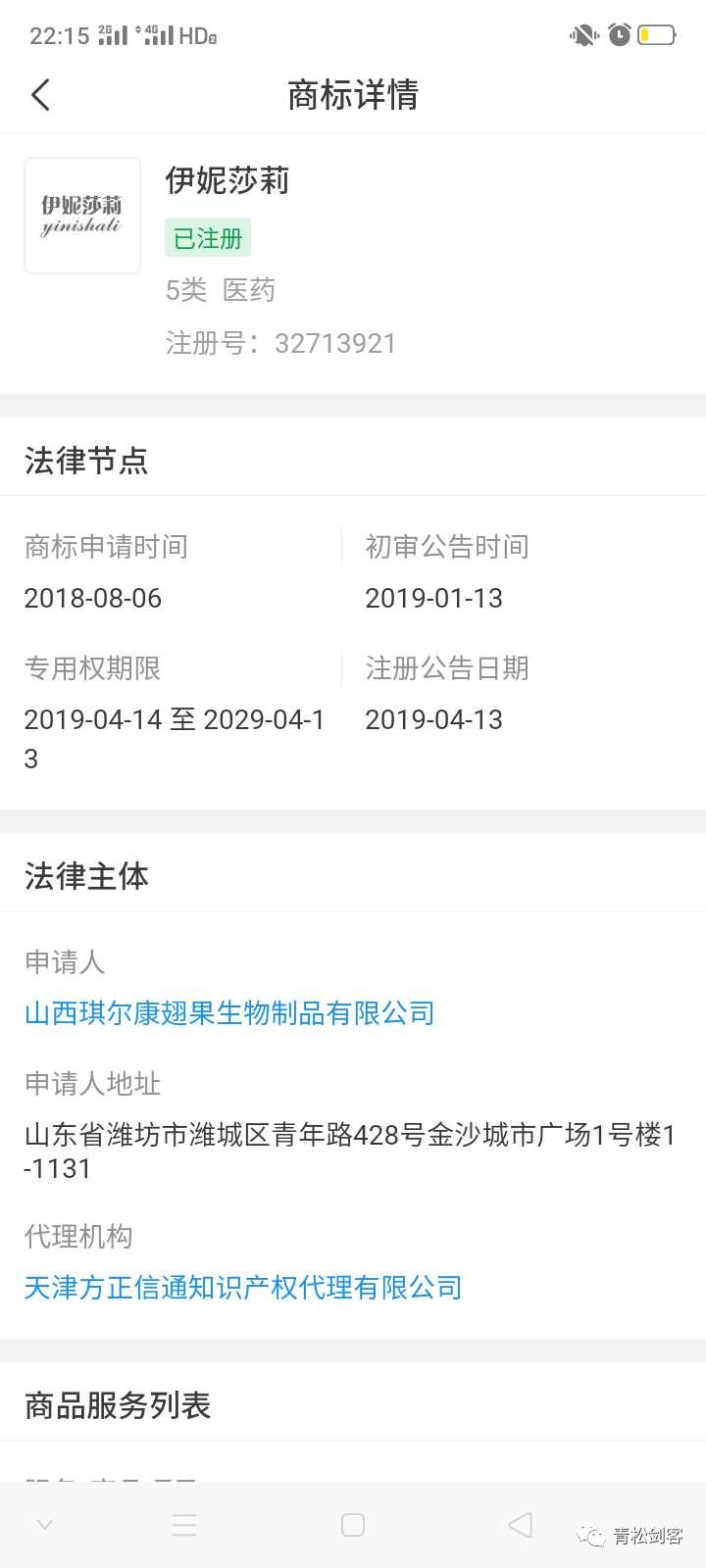Go back from trademark details page
Image resolution: width=706 pixels, height=1568 pixels.
coord(41,95)
